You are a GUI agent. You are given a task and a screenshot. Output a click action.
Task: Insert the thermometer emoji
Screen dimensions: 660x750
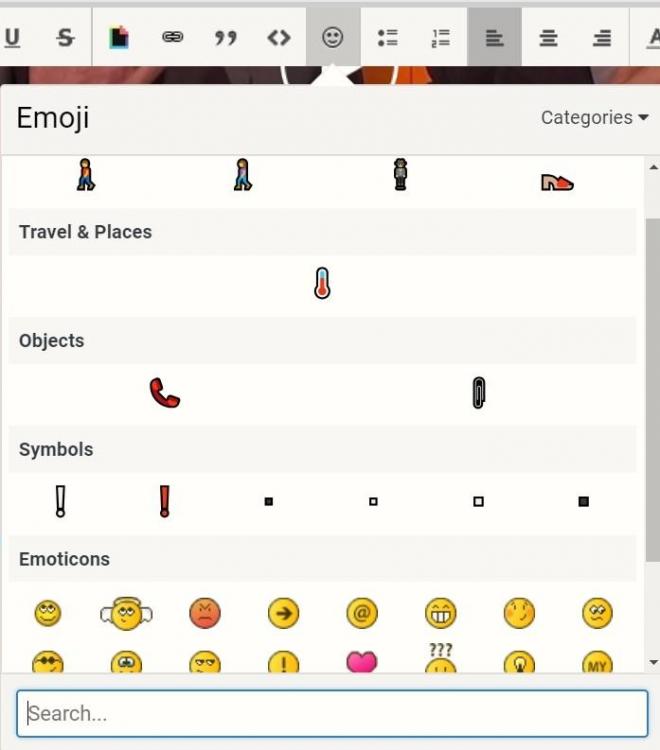pyautogui.click(x=322, y=284)
